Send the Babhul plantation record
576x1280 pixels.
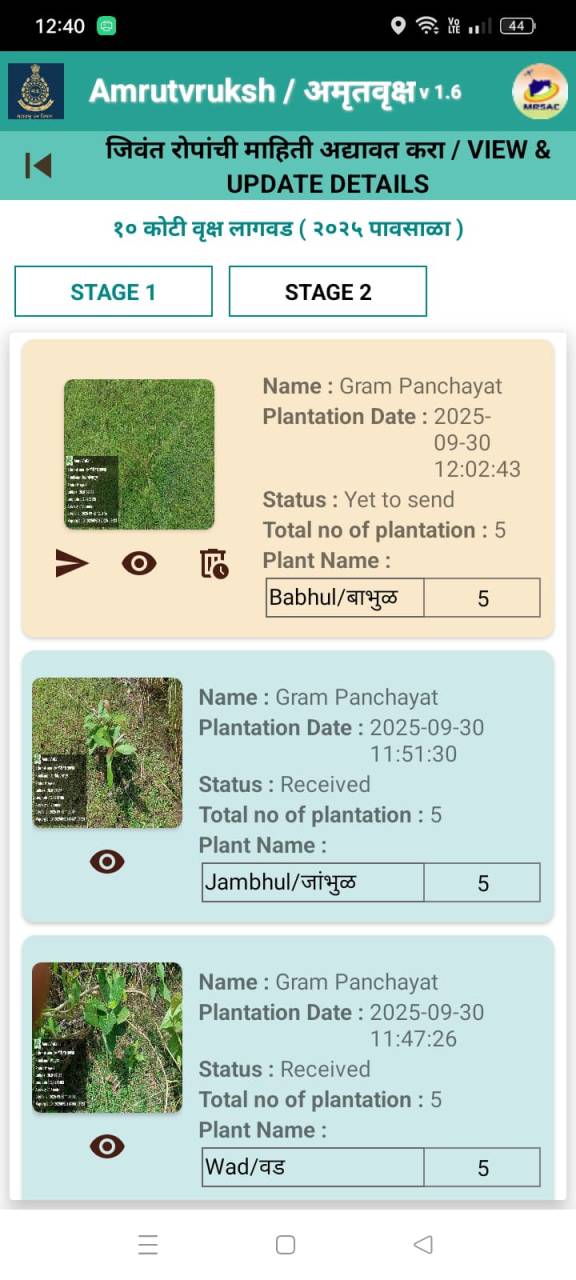(72, 564)
